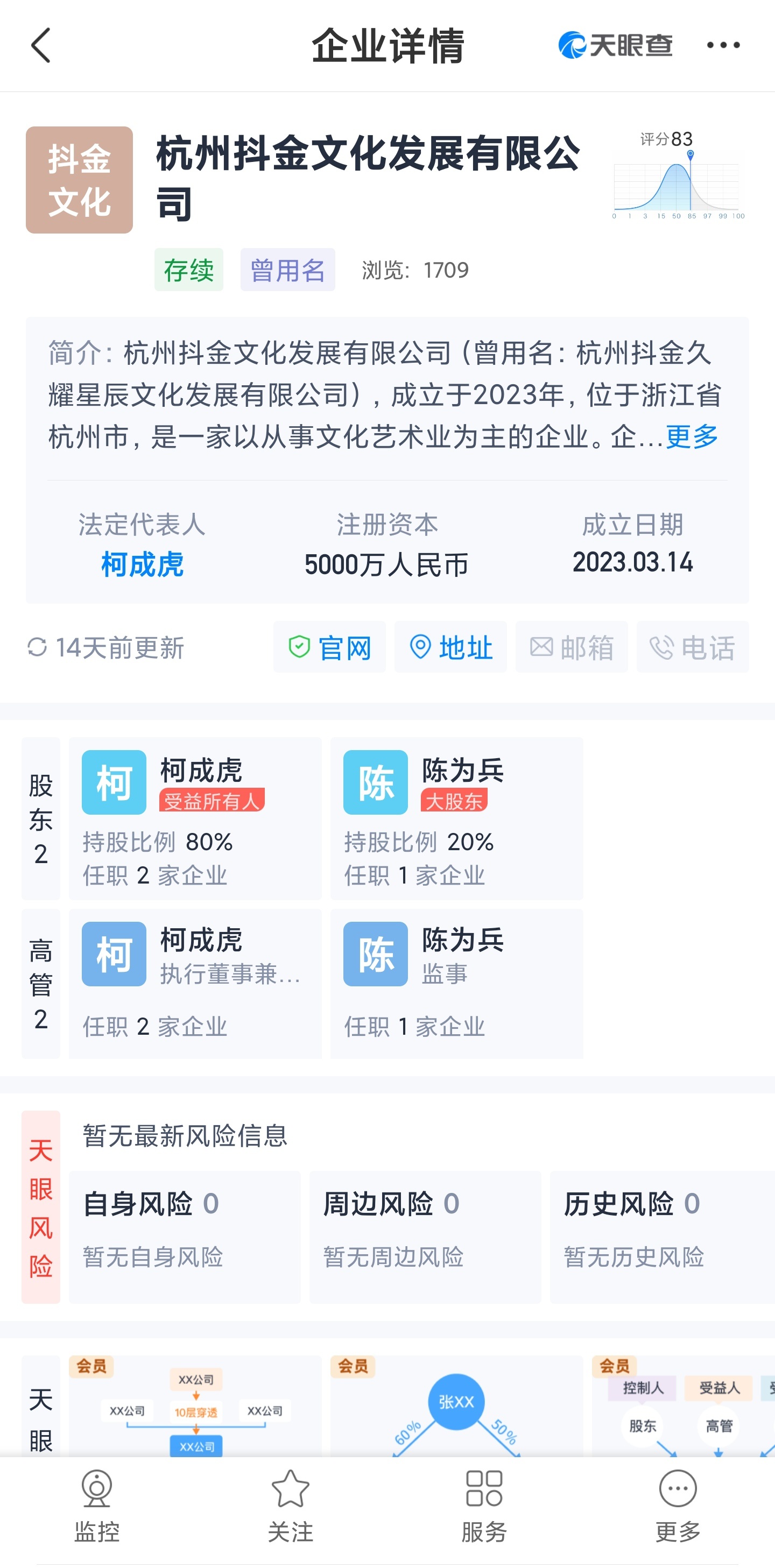View the 周边风险 surrounding risk card
Viewport: 775px width, 1568px height.
point(426,1237)
